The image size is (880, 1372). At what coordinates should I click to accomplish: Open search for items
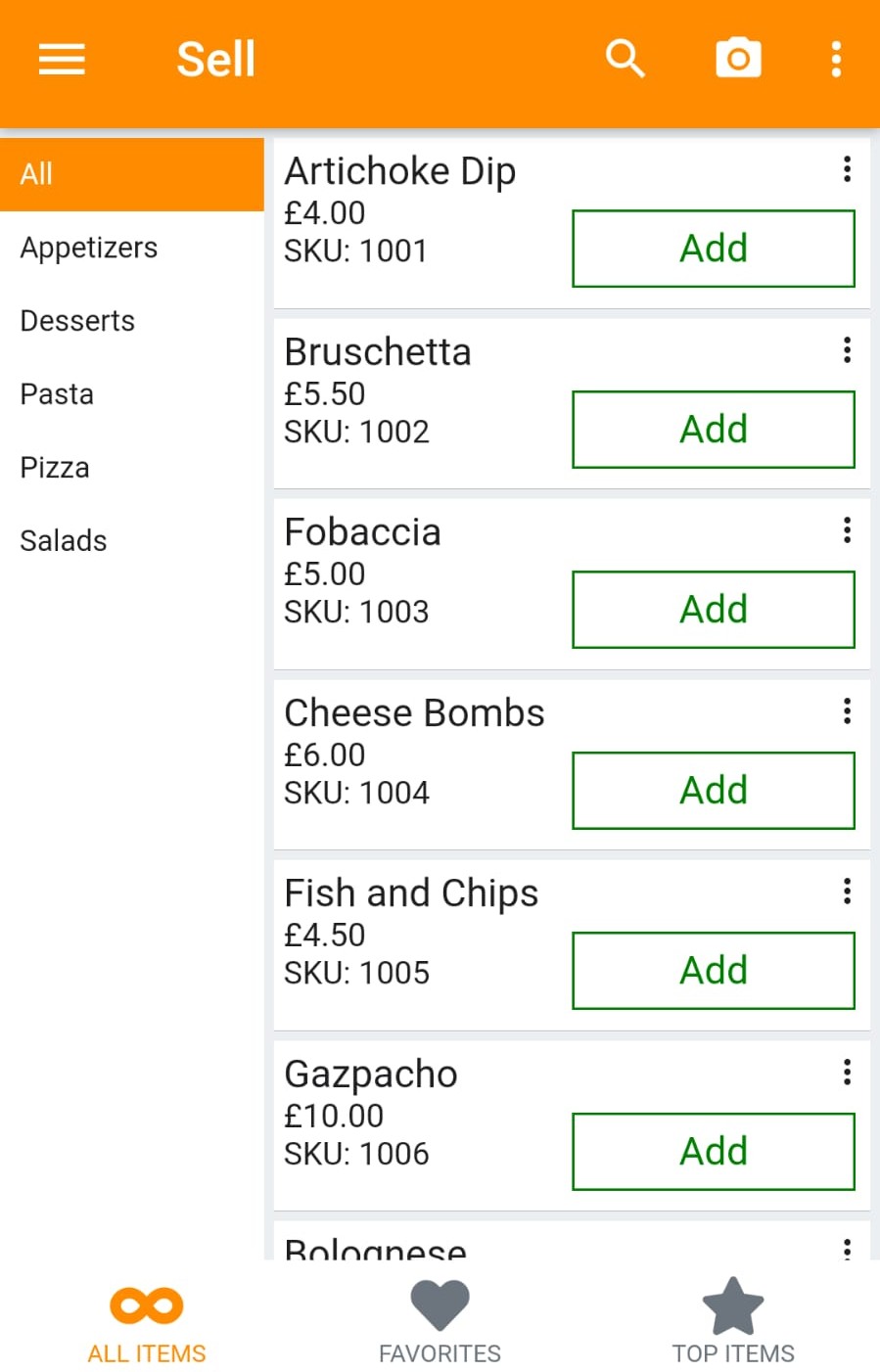point(625,59)
